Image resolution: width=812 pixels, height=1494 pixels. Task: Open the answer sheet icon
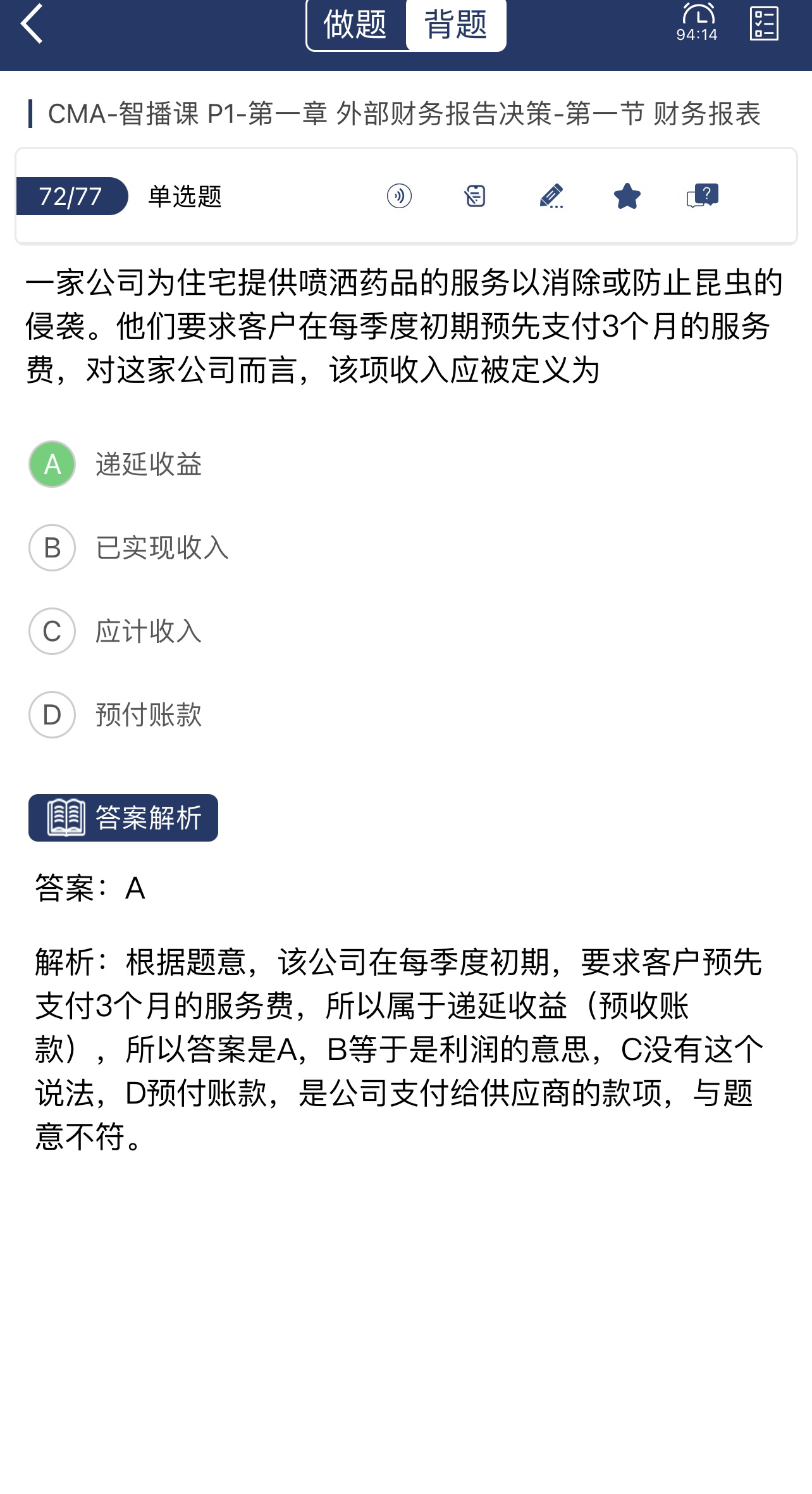(764, 24)
